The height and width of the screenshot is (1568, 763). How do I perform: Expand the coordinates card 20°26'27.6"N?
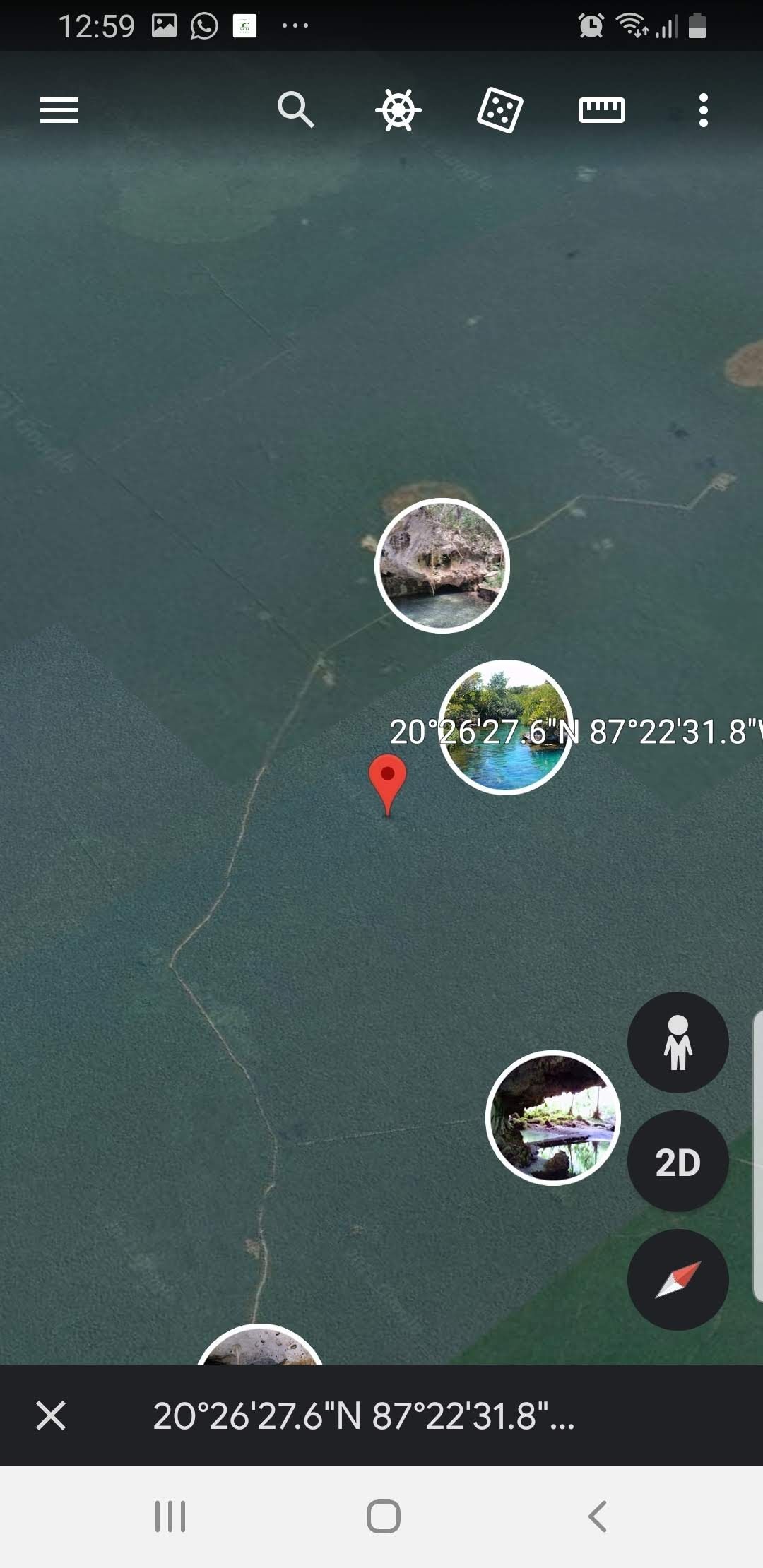pyautogui.click(x=364, y=1415)
